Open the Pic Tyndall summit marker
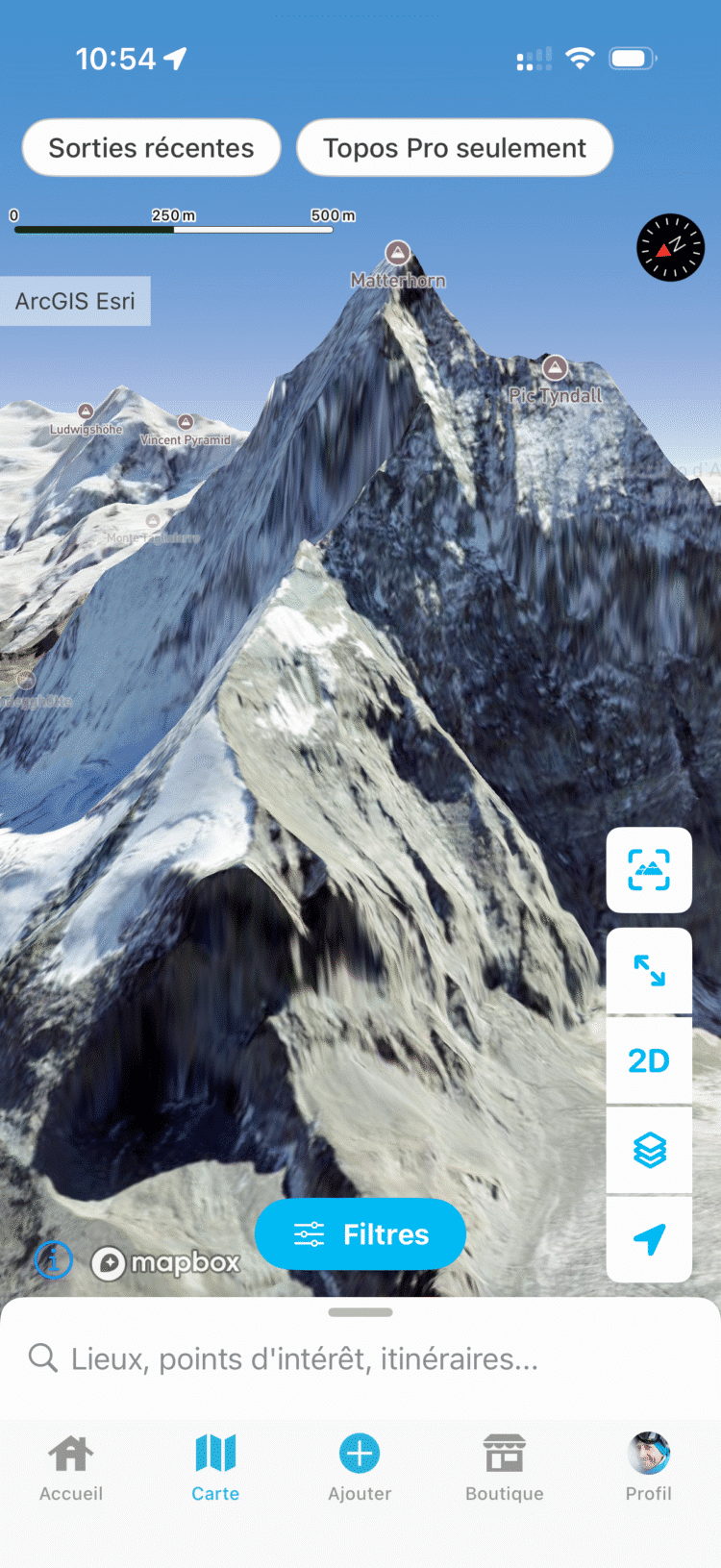721x1568 pixels. point(555,367)
